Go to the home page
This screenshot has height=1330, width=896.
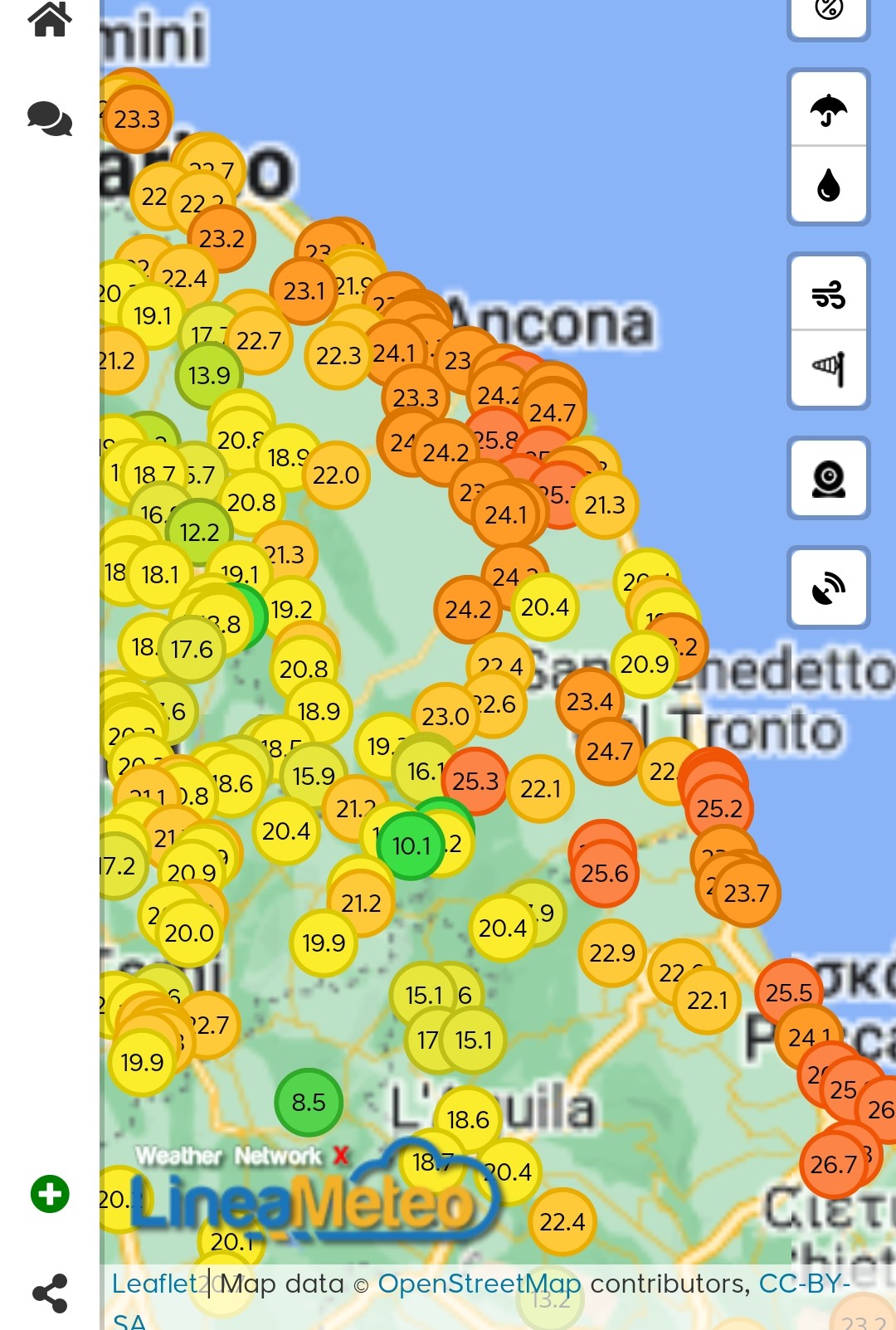point(50,19)
